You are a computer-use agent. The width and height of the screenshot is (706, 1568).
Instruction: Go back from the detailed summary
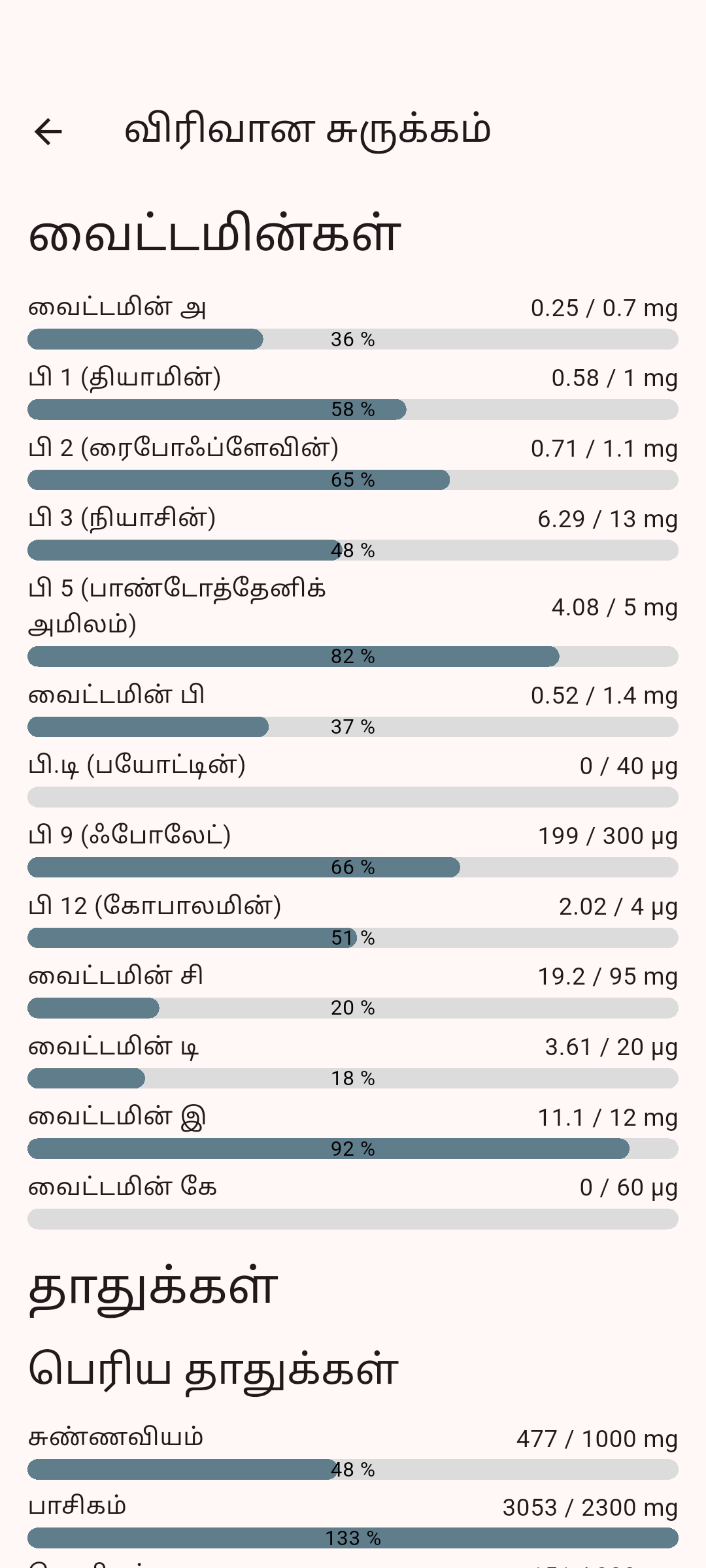pos(48,131)
